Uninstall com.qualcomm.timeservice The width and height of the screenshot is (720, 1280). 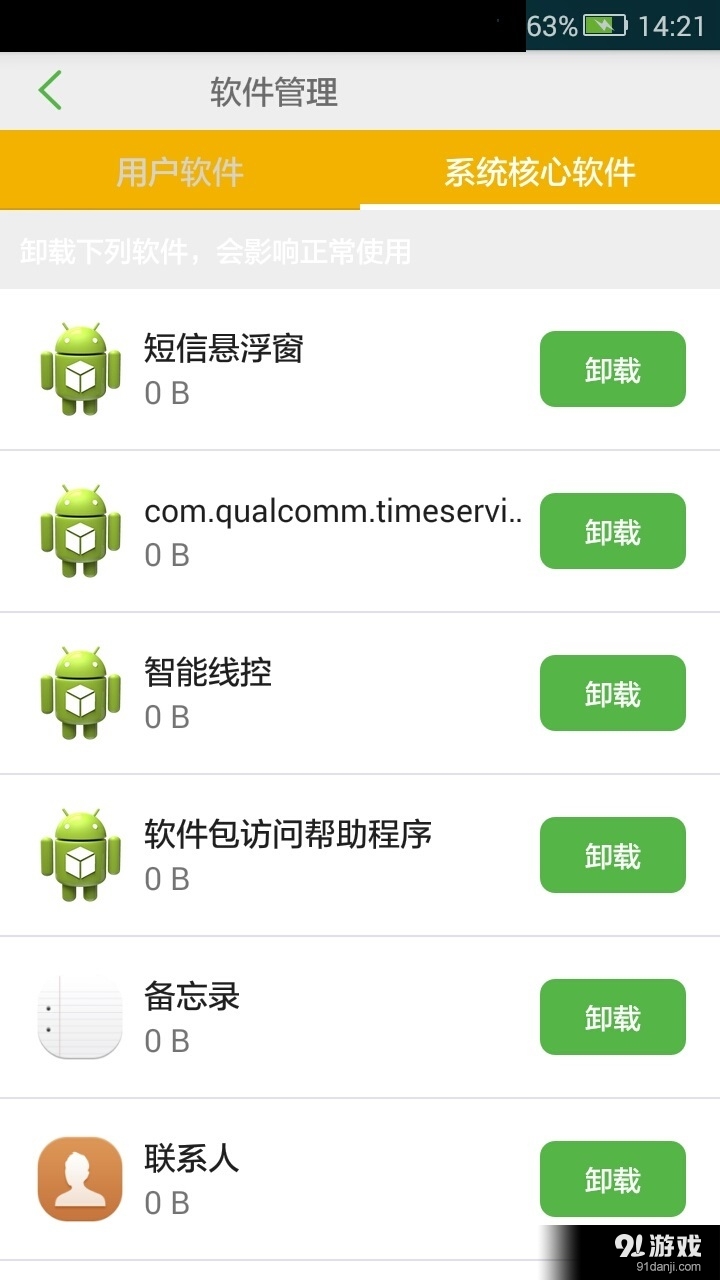(x=612, y=531)
